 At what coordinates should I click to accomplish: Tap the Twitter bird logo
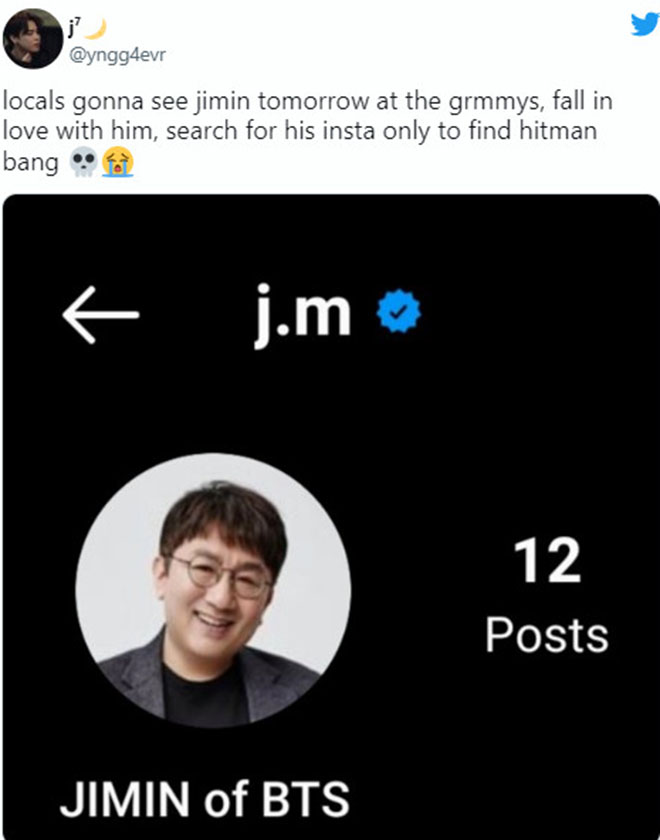(644, 24)
